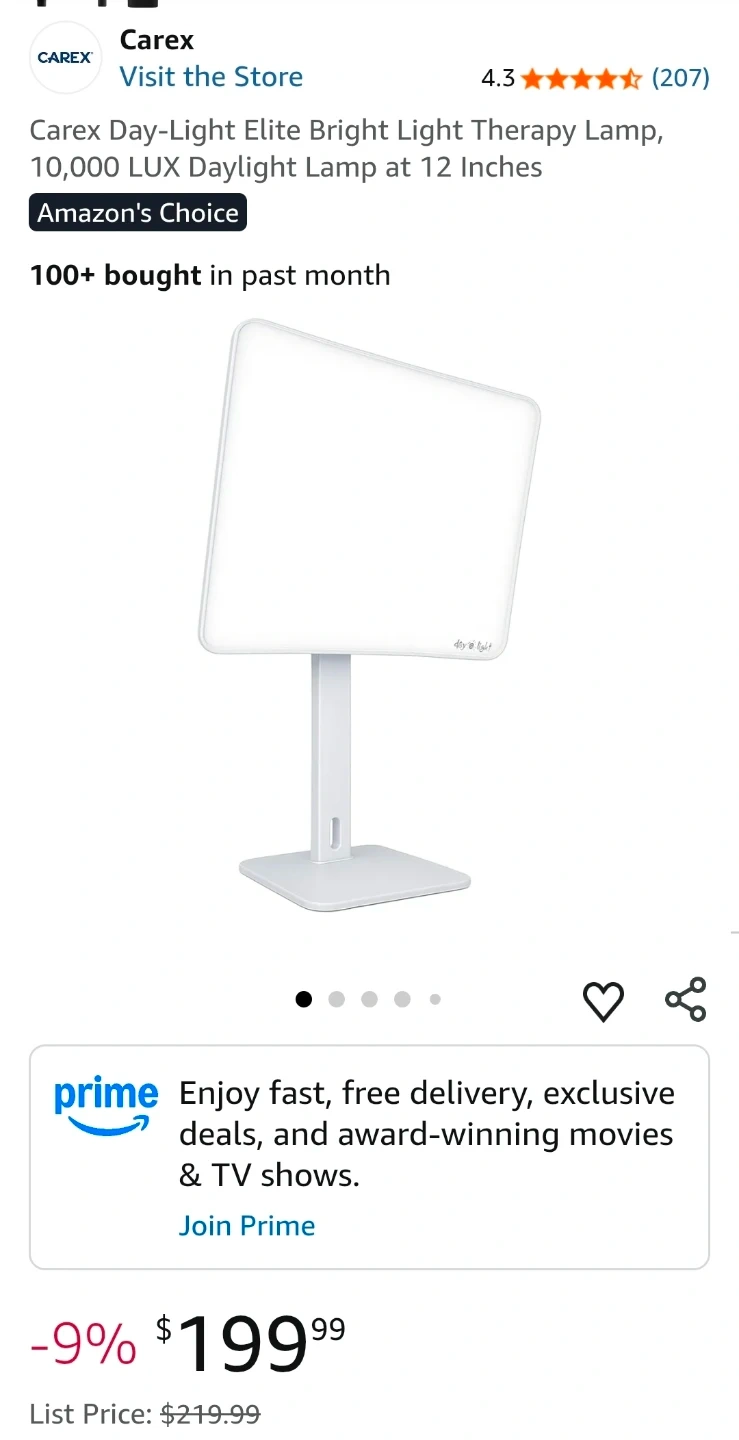
Task: Add lamp to wish list heart
Action: pyautogui.click(x=603, y=1001)
